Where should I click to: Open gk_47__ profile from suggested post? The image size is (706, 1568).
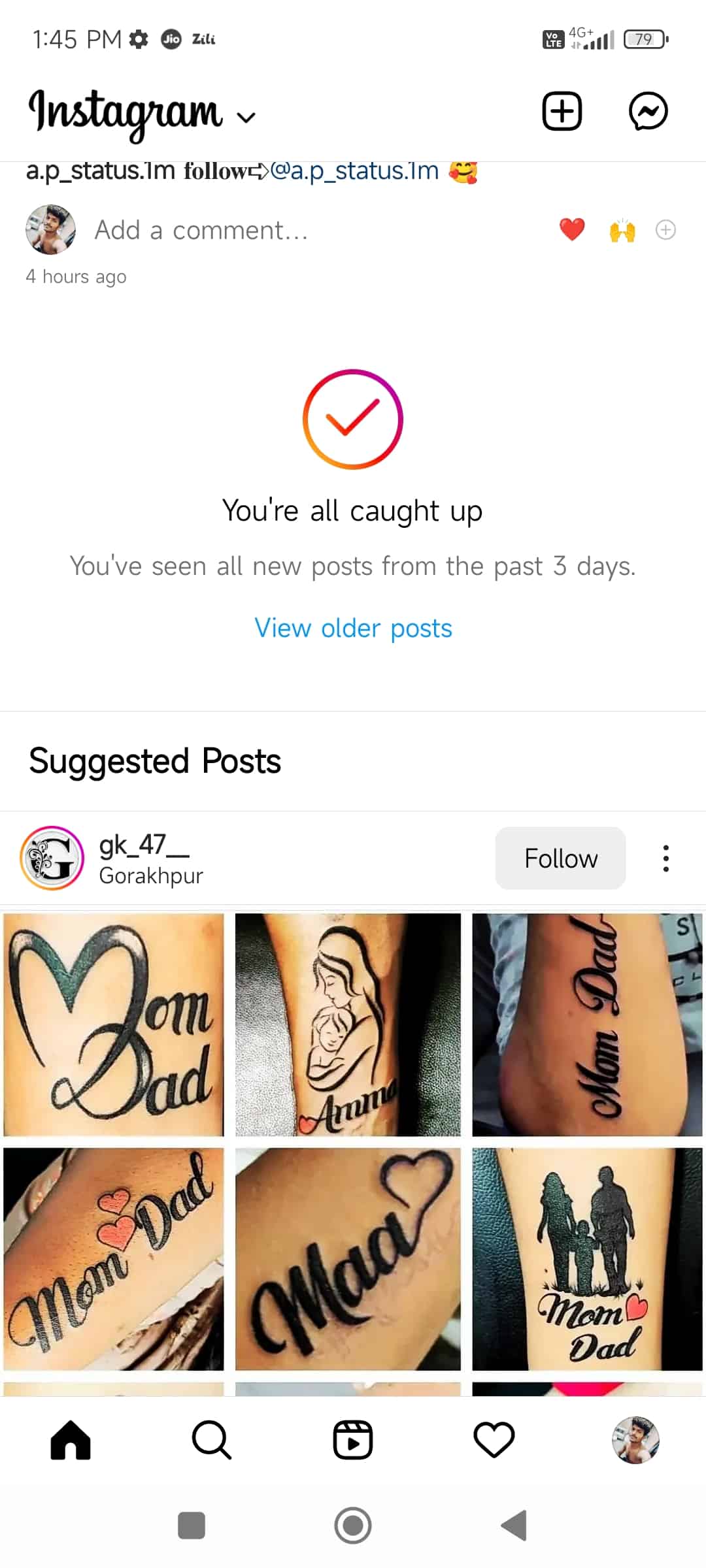click(144, 845)
